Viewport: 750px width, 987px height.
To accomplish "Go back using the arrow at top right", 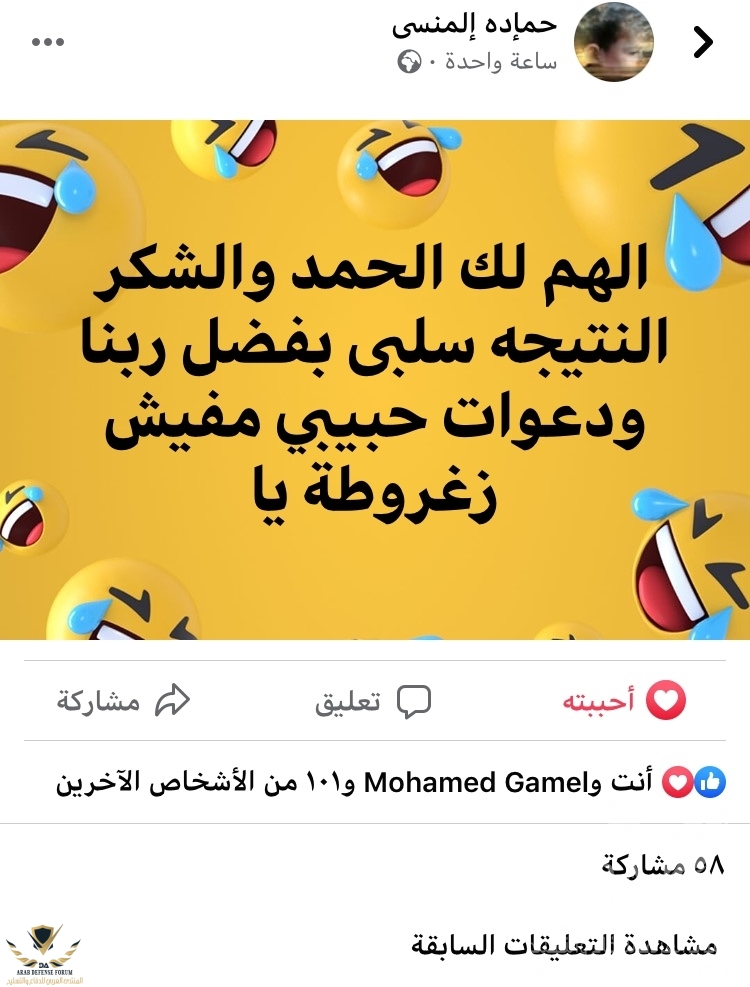I will click(x=703, y=42).
